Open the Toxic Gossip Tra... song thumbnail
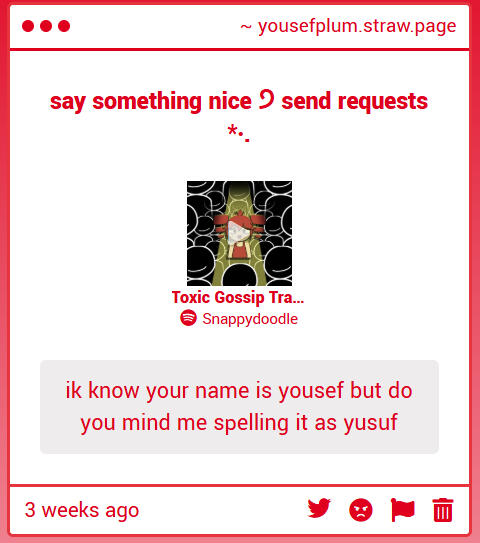 click(239, 233)
